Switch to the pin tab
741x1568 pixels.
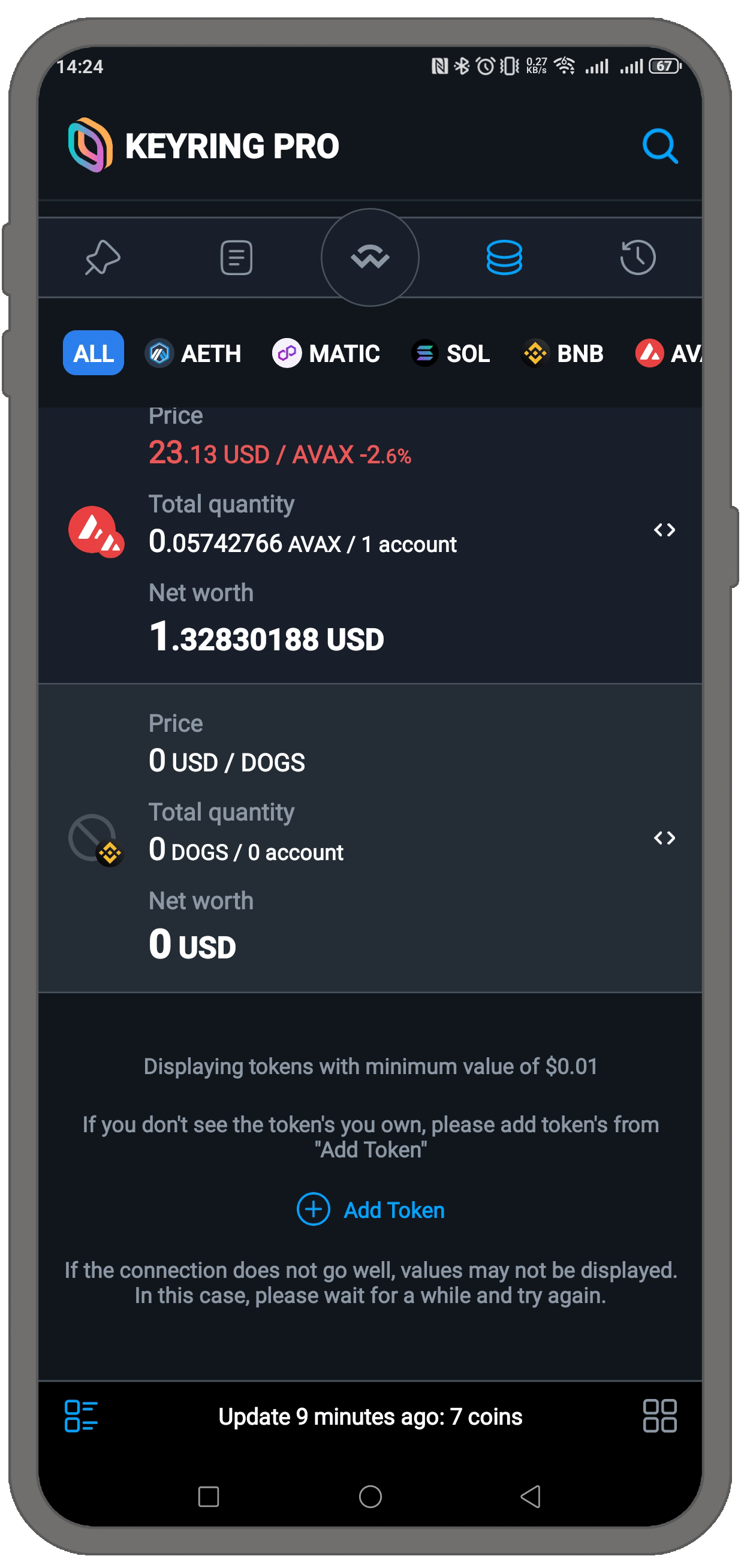point(103,258)
